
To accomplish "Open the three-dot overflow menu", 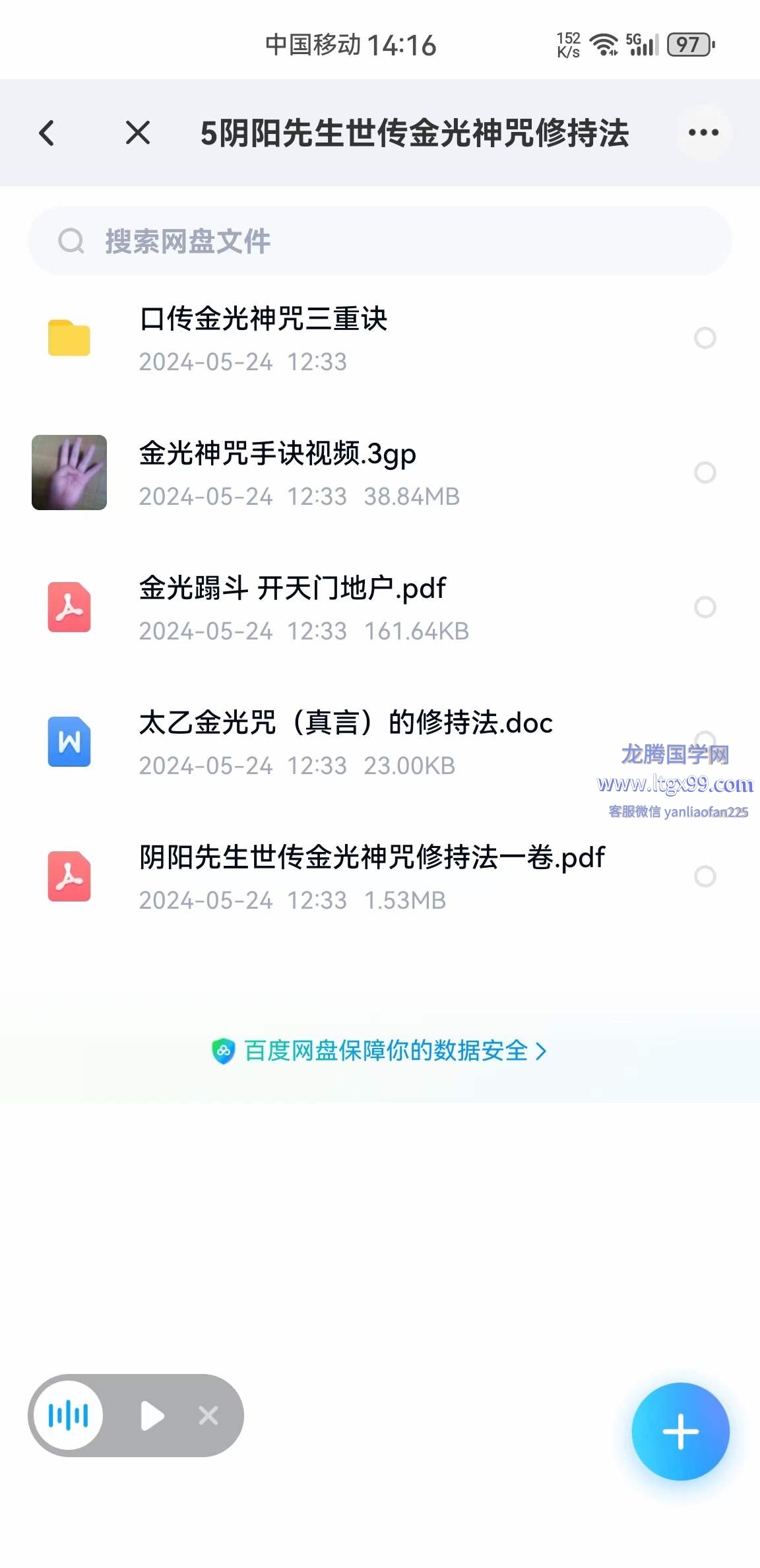I will pyautogui.click(x=703, y=133).
